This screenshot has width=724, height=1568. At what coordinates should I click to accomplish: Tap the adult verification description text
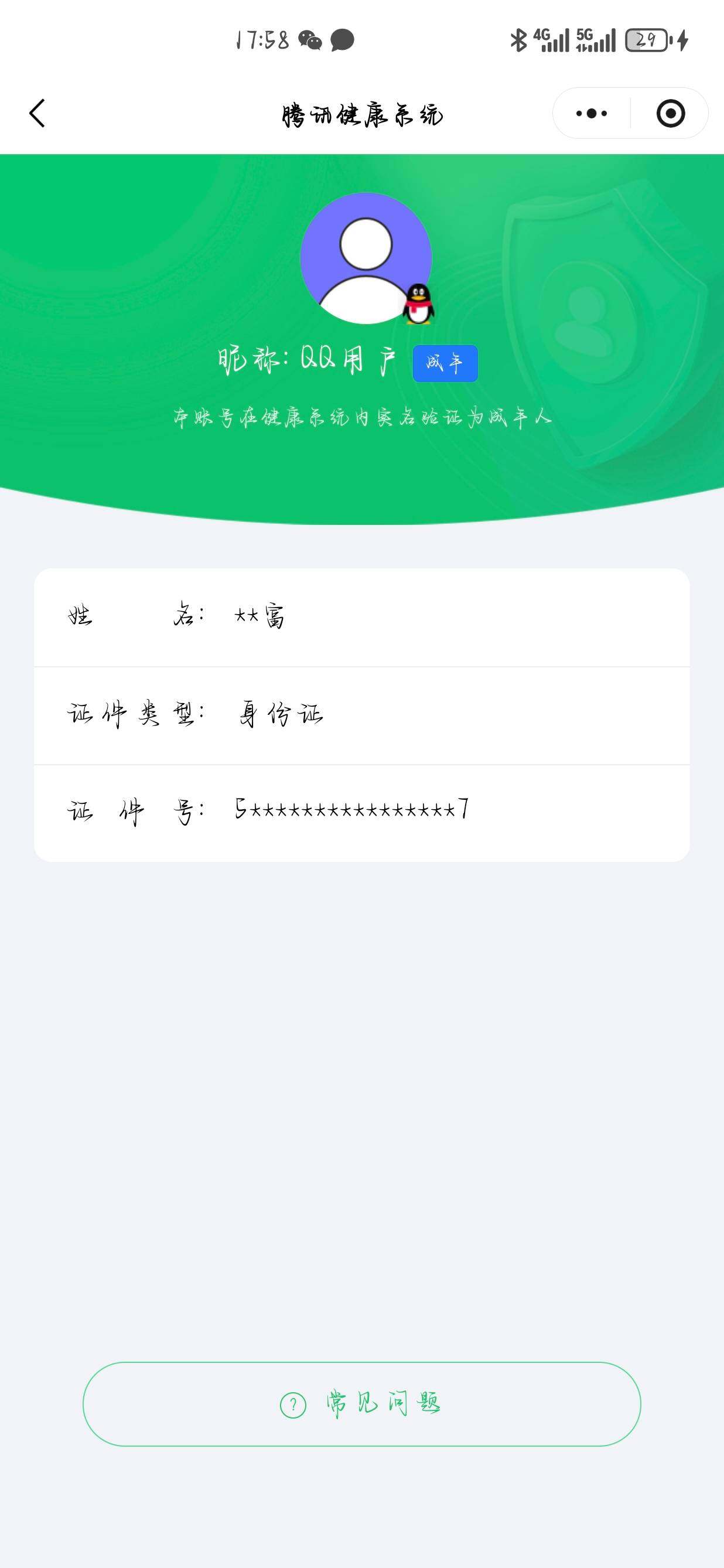click(x=362, y=418)
